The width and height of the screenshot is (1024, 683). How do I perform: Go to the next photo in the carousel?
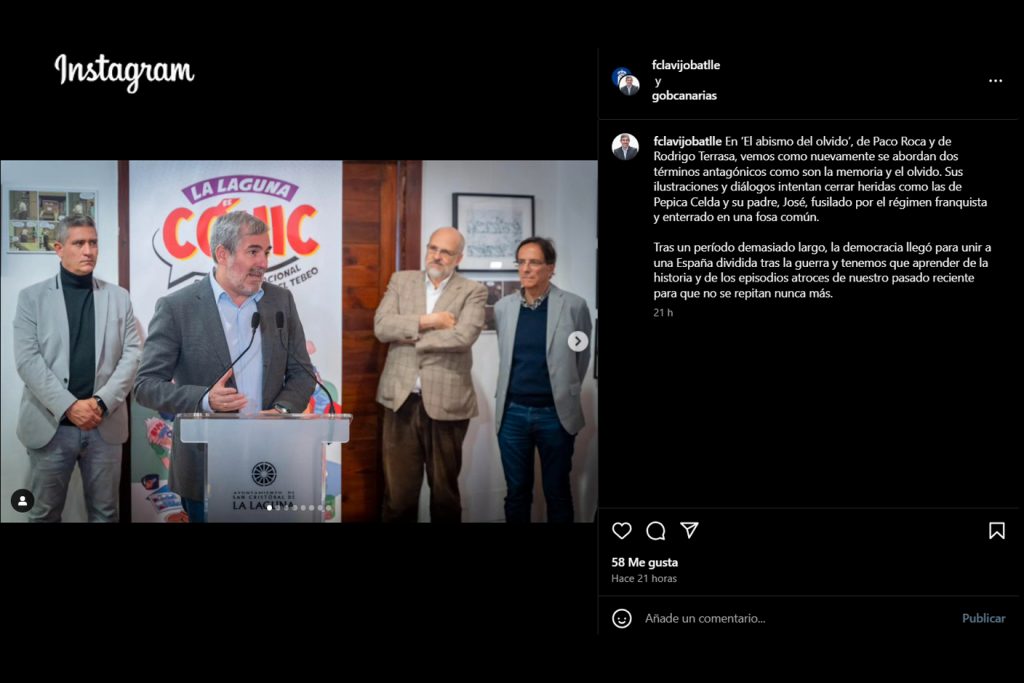coord(577,341)
